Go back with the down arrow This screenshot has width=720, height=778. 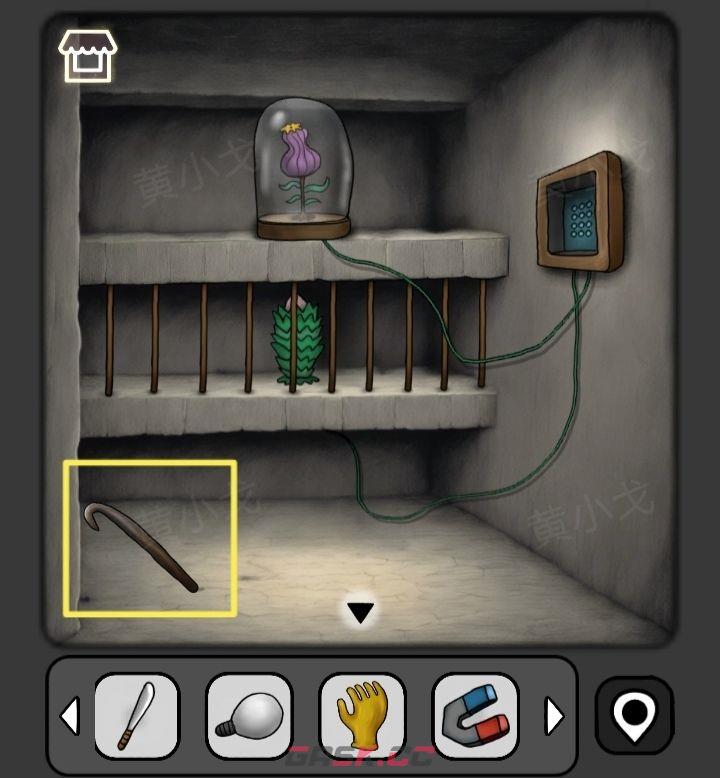click(x=360, y=612)
